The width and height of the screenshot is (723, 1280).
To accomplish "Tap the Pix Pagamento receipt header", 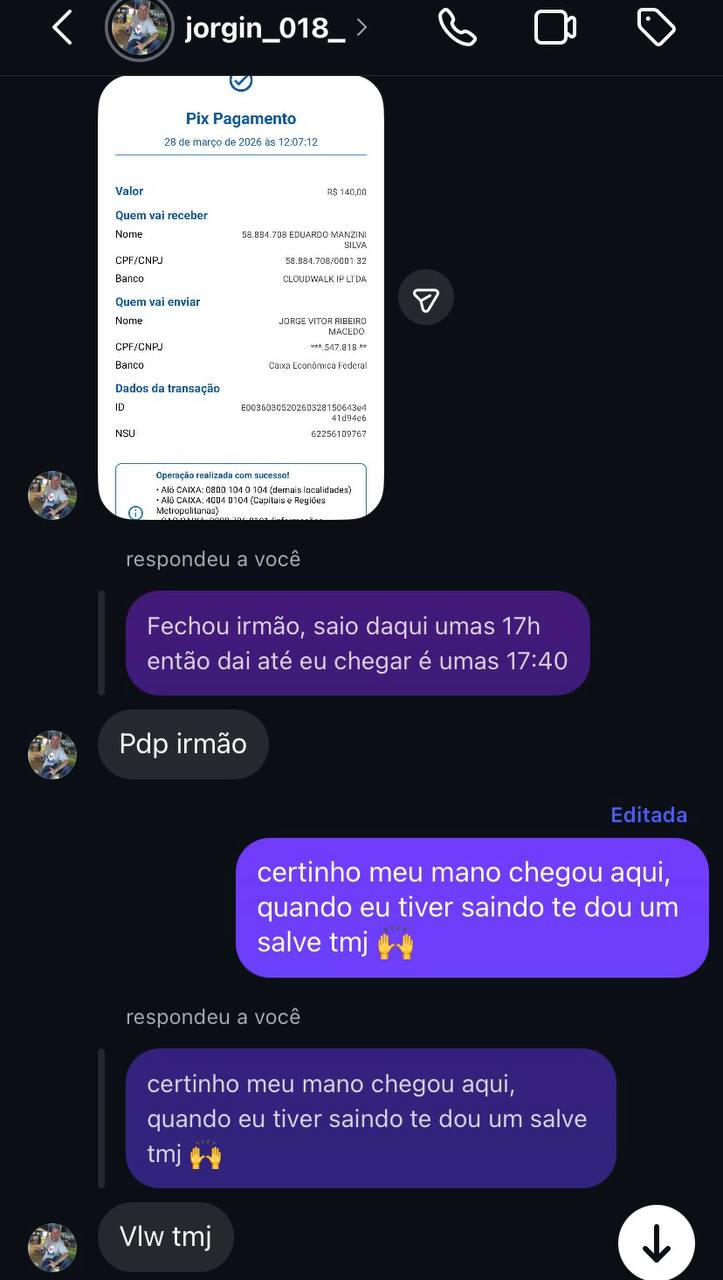I will pyautogui.click(x=240, y=118).
